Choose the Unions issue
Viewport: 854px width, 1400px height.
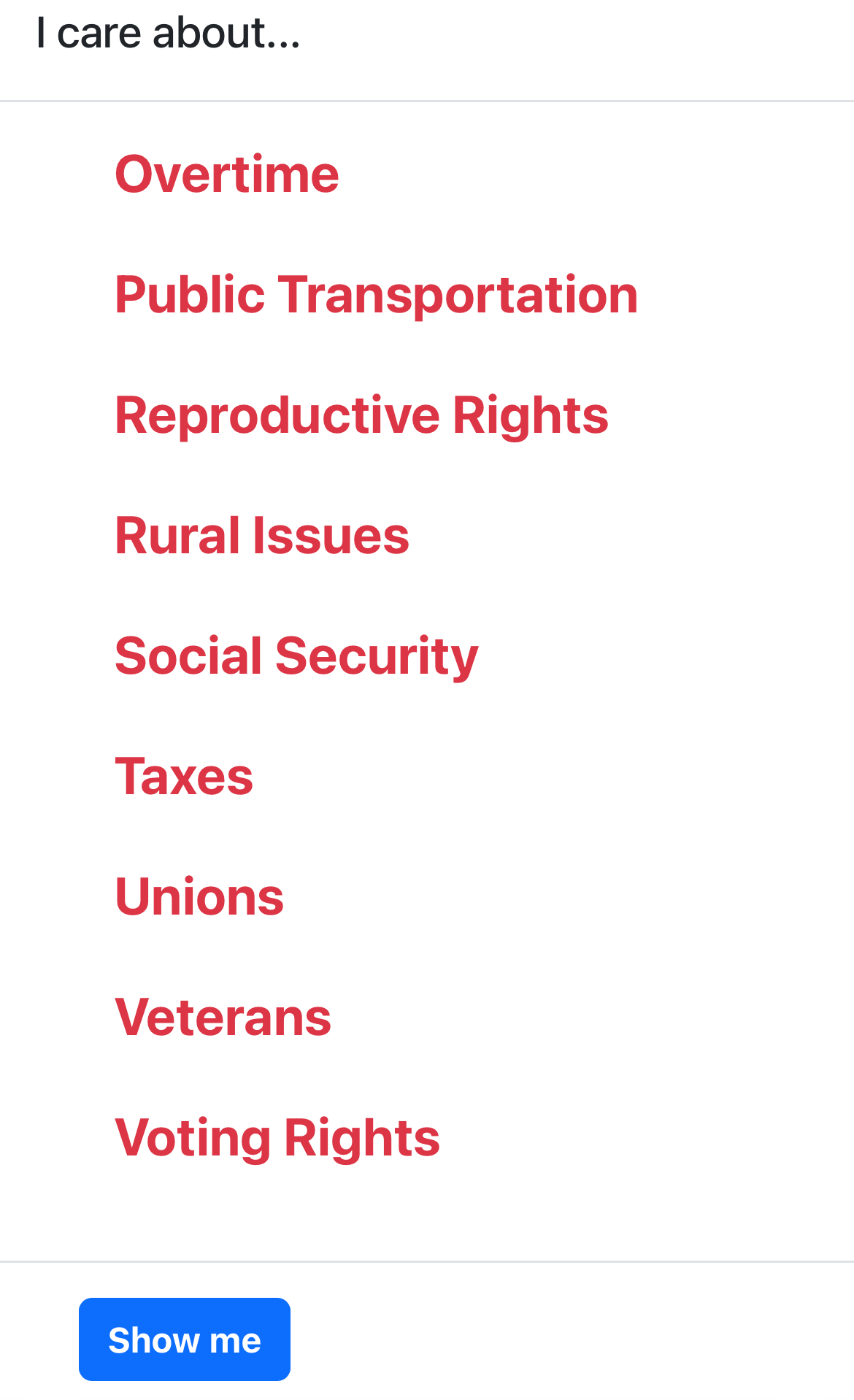[x=199, y=897]
